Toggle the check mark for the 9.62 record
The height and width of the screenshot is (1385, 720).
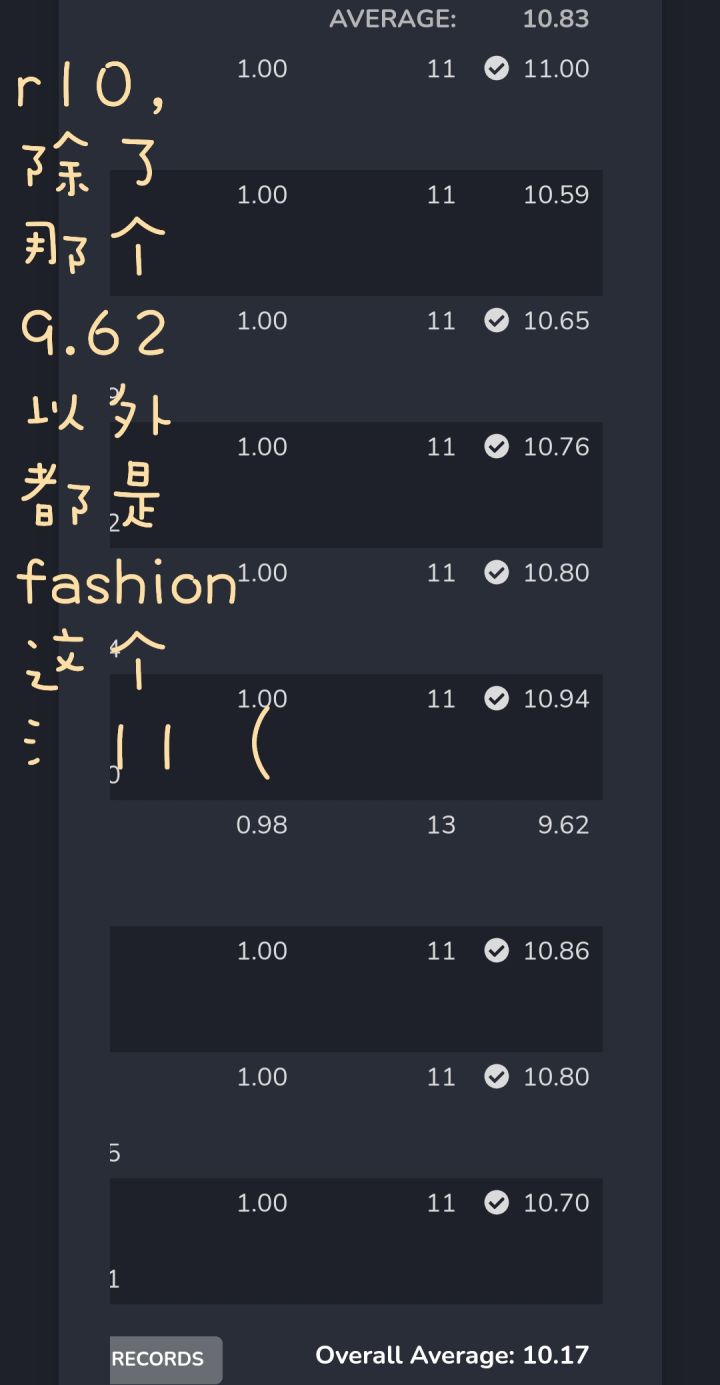coord(497,825)
